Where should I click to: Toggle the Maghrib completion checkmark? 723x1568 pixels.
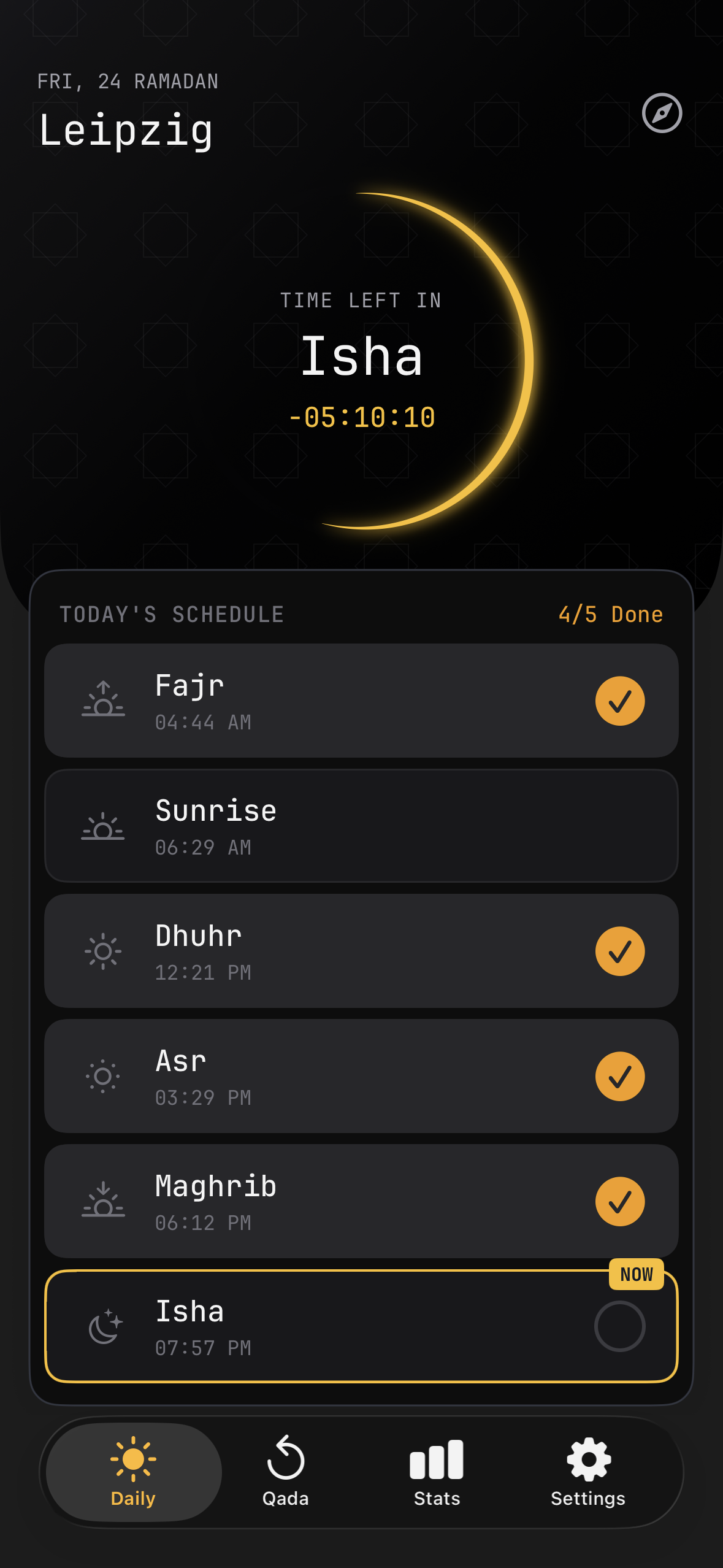pos(621,1201)
